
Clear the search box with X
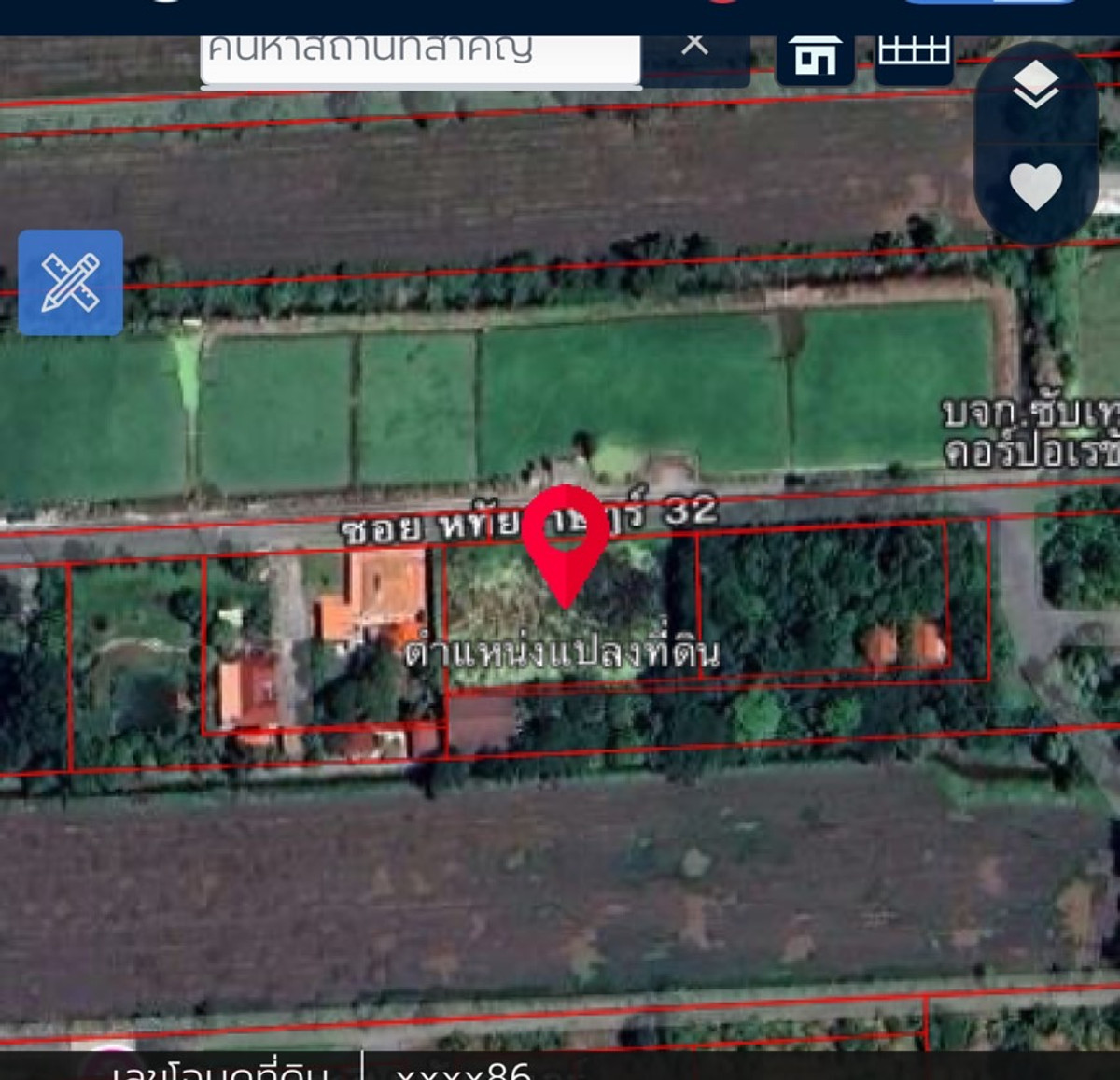pyautogui.click(x=694, y=47)
